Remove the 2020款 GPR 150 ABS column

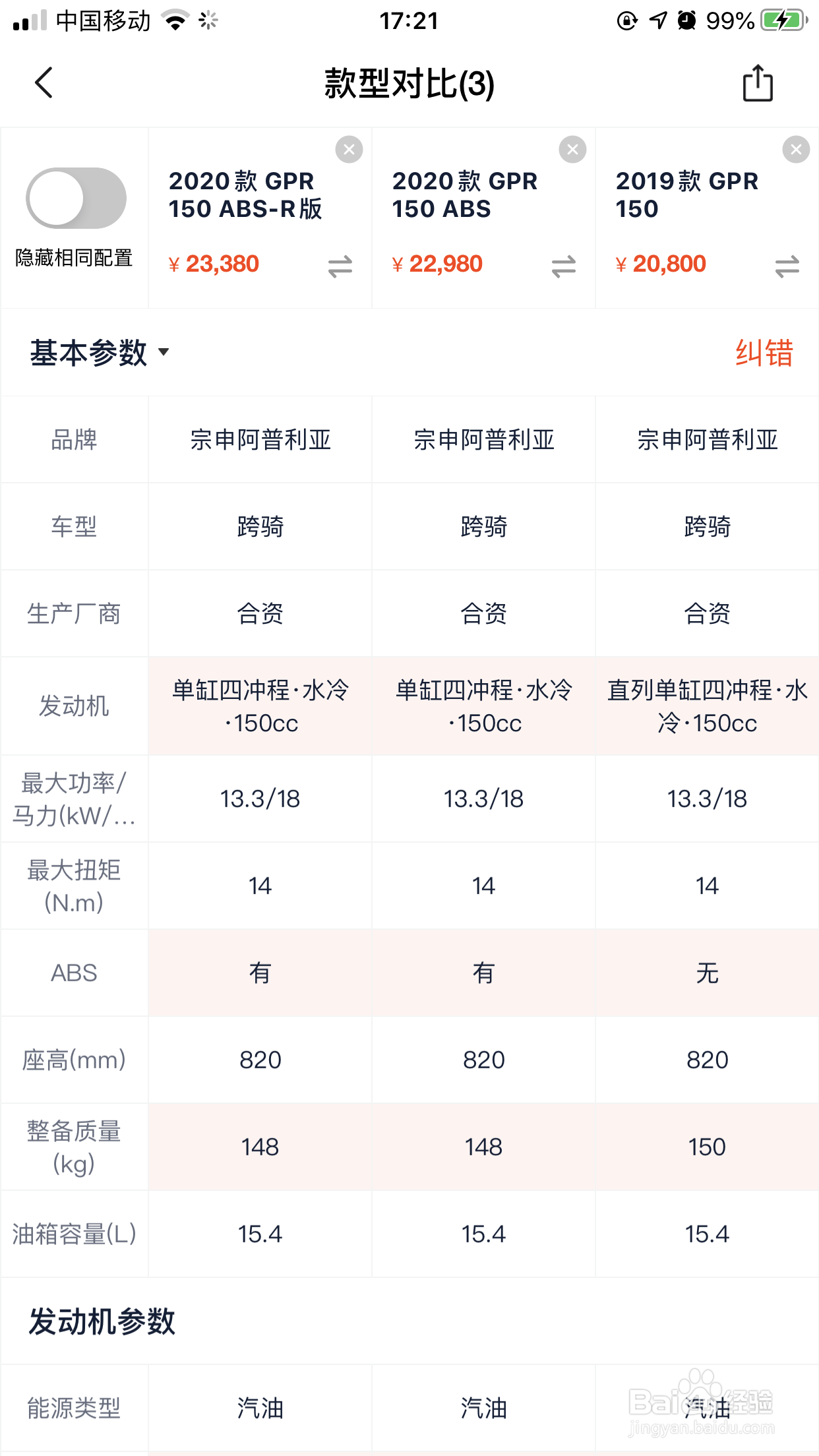(571, 148)
